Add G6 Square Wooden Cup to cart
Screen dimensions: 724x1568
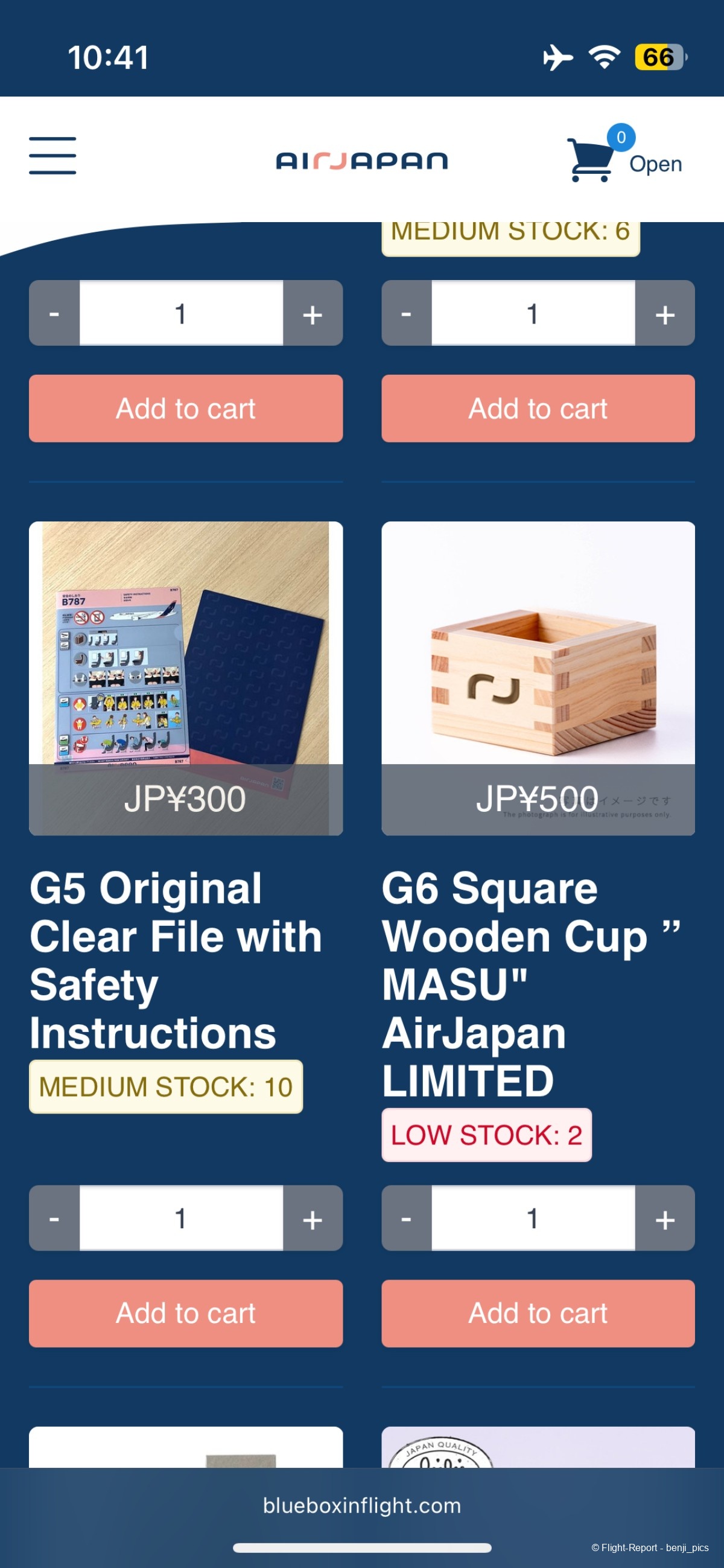538,1313
